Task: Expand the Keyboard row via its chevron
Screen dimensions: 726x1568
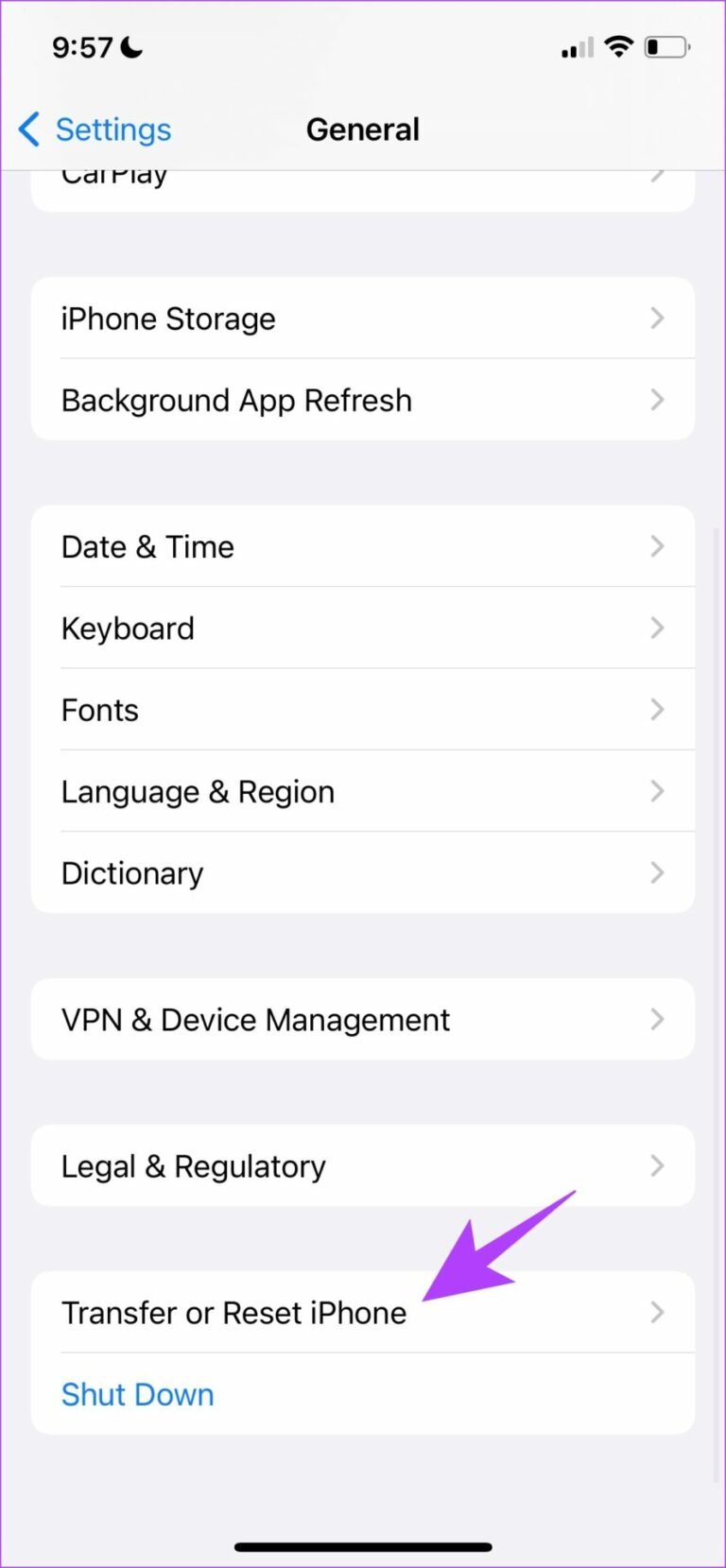Action: (658, 628)
